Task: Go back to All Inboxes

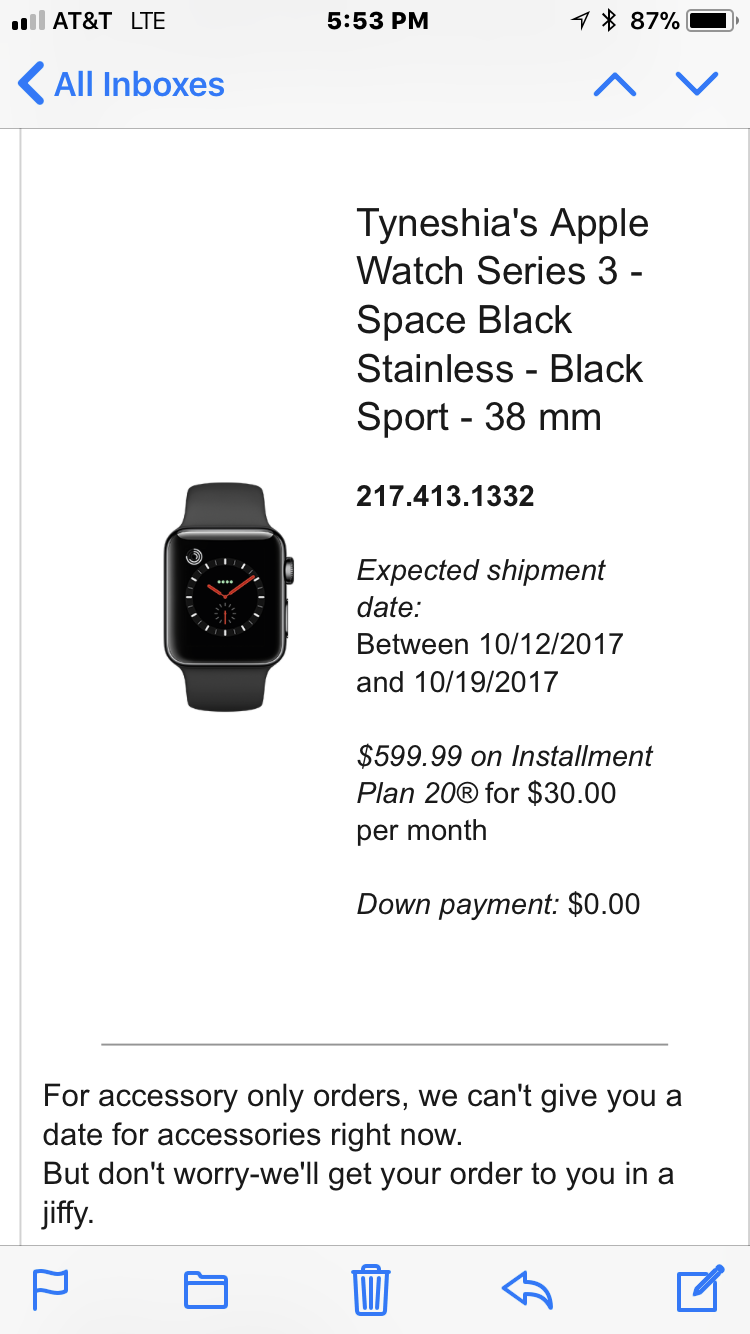Action: (x=121, y=84)
